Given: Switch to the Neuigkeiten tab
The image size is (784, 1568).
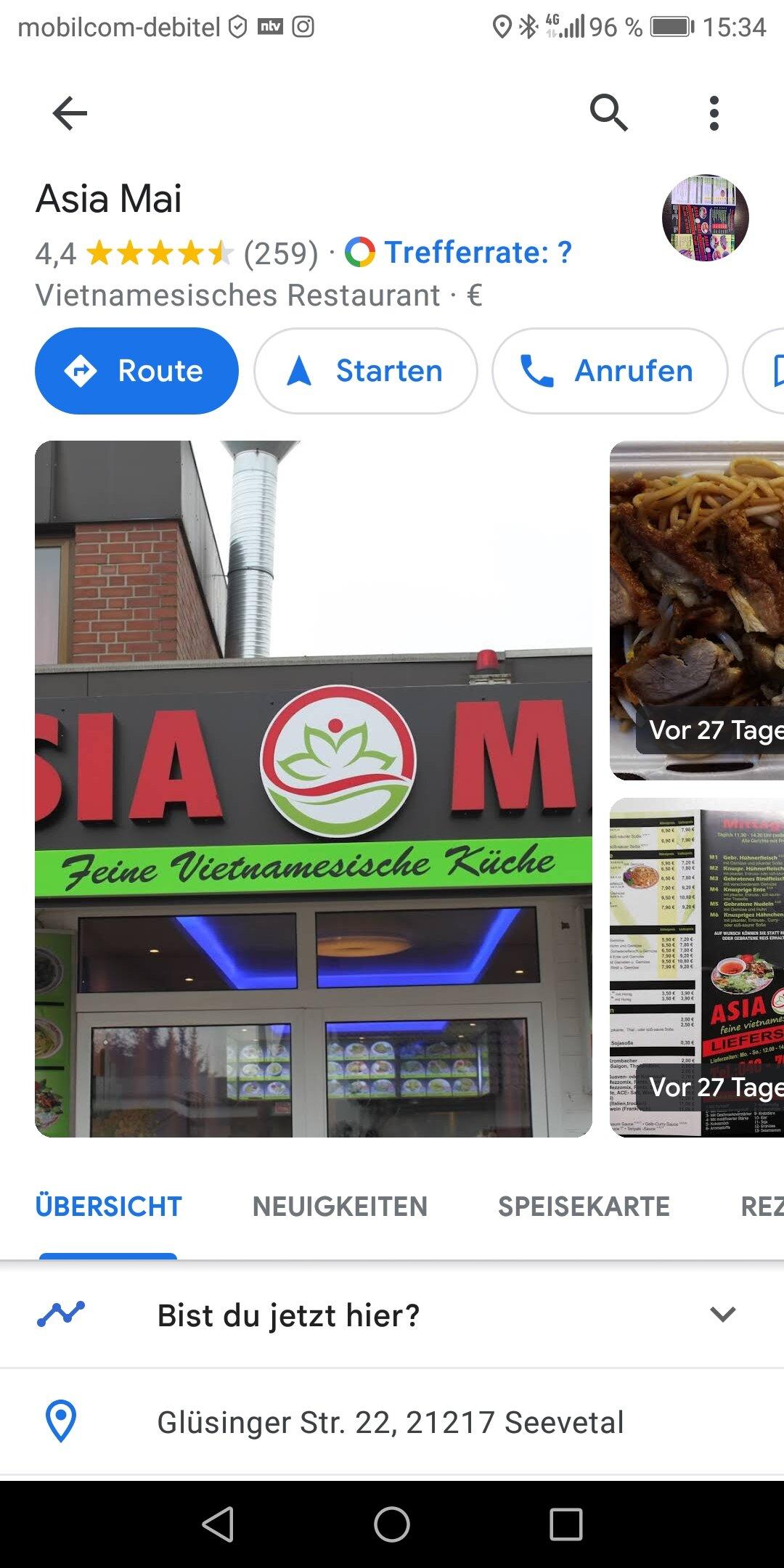Looking at the screenshot, I should point(340,1206).
